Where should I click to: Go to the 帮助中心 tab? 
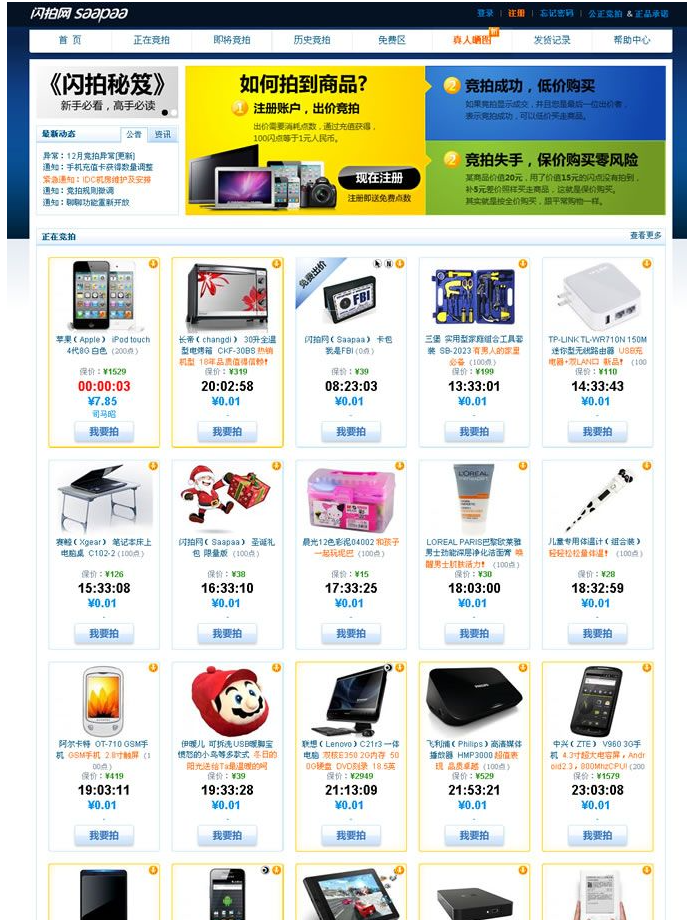632,40
